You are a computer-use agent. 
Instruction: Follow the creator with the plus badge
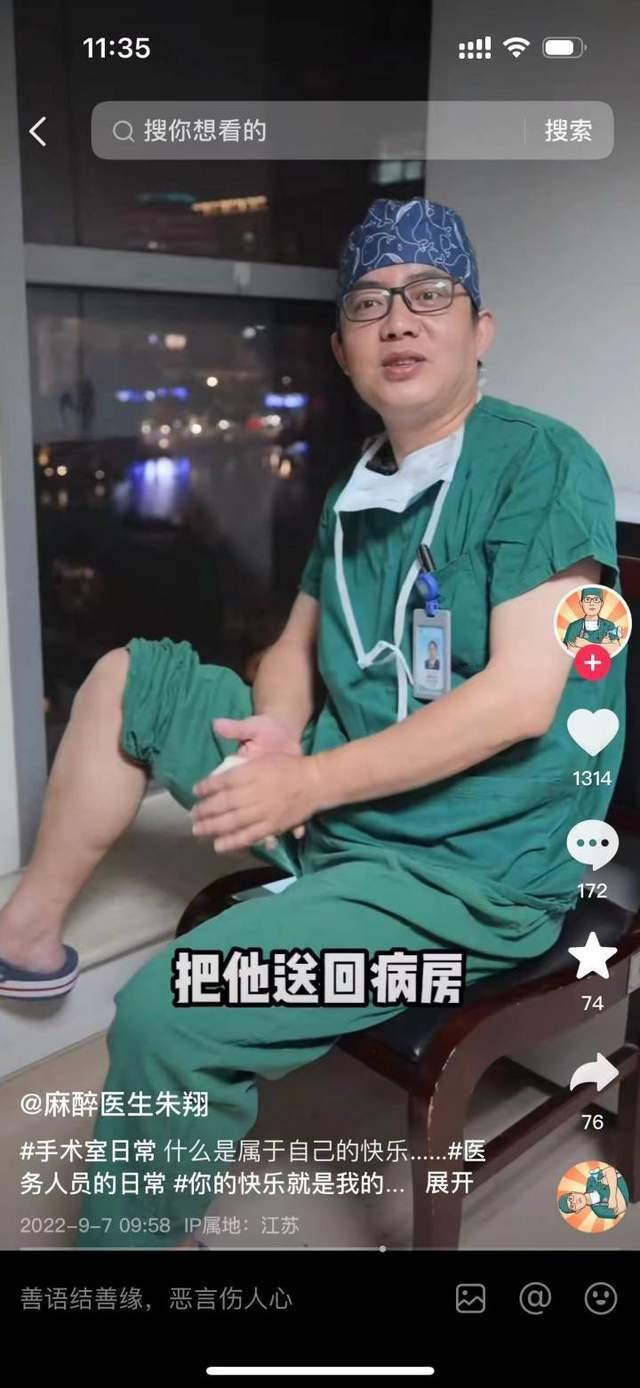tap(592, 662)
